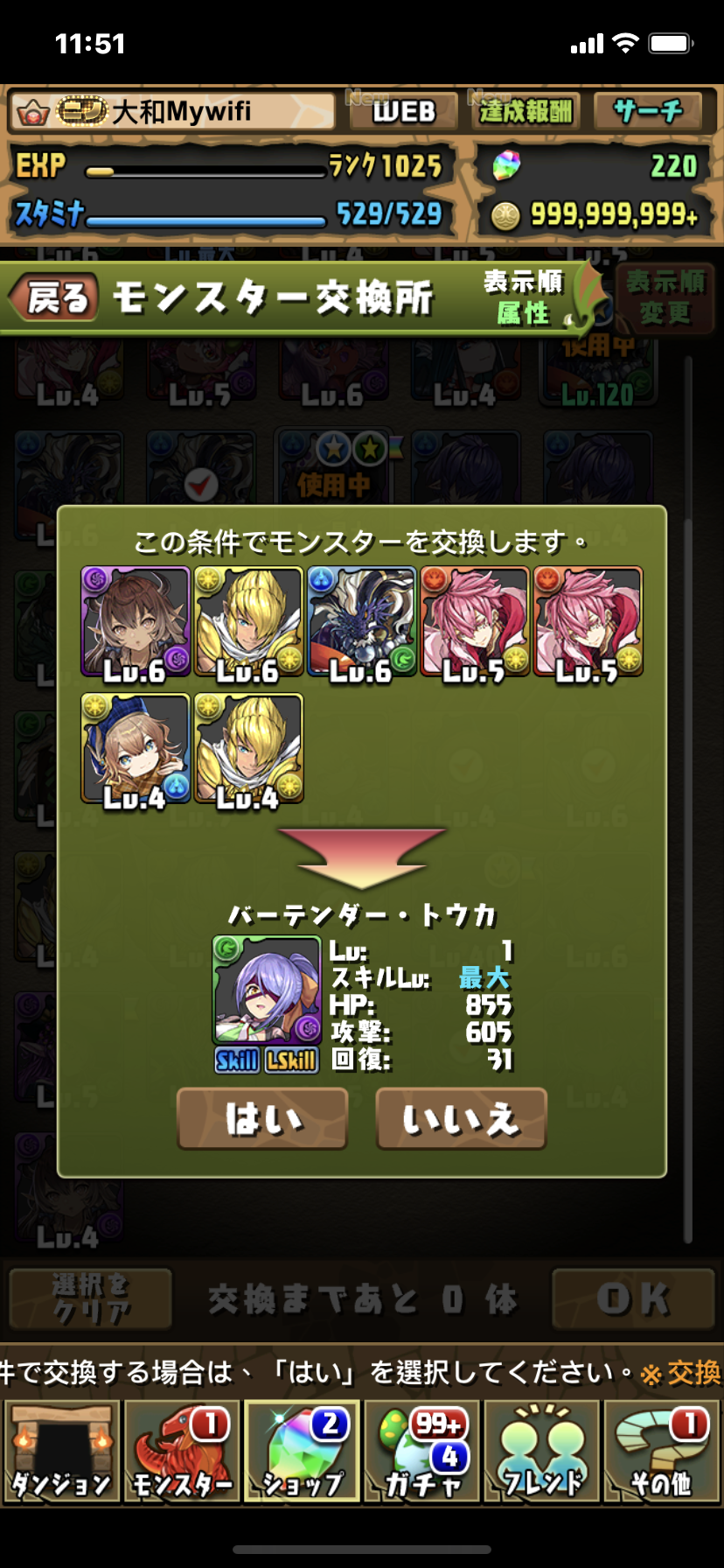Switch to the モンスター tab
The height and width of the screenshot is (1568, 724).
[181, 1452]
